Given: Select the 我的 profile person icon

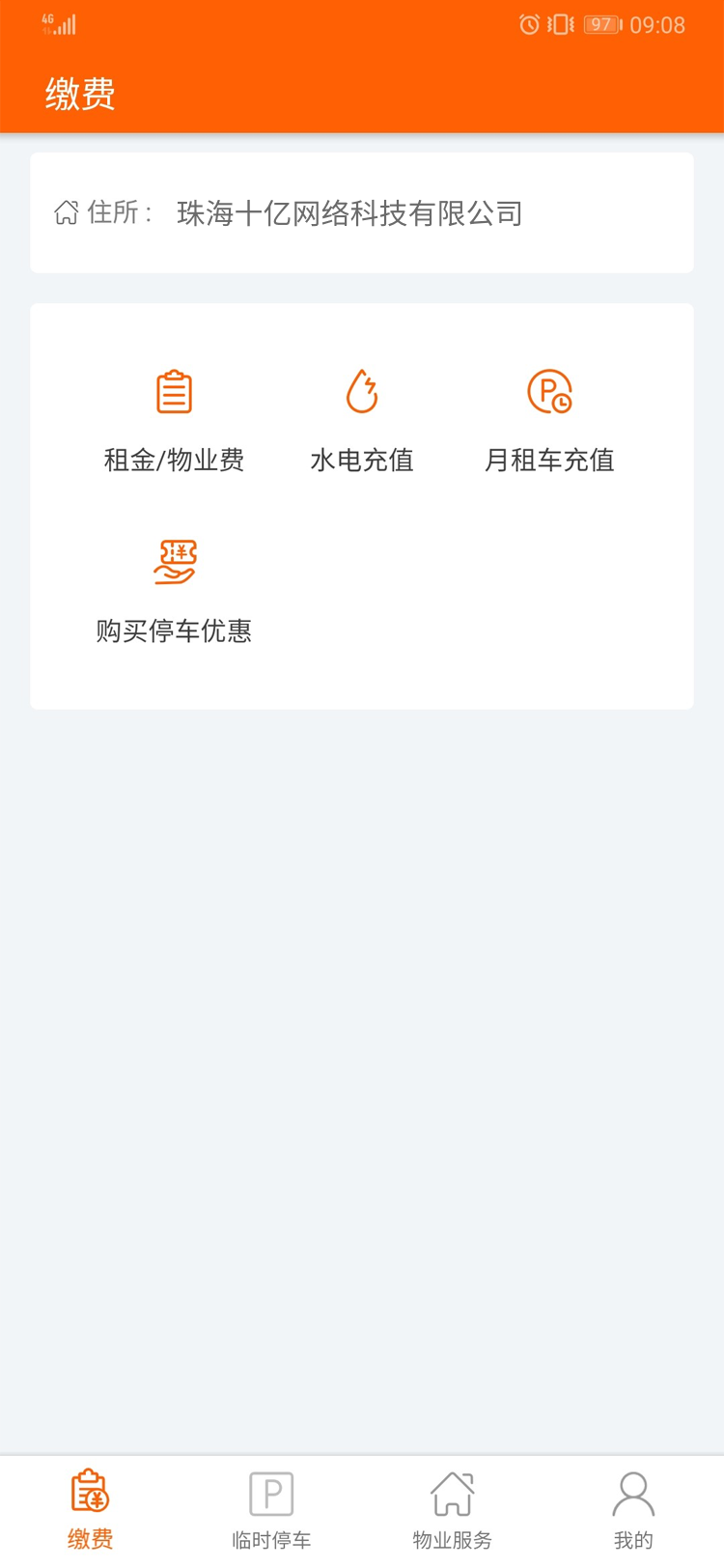Looking at the screenshot, I should point(632,1492).
